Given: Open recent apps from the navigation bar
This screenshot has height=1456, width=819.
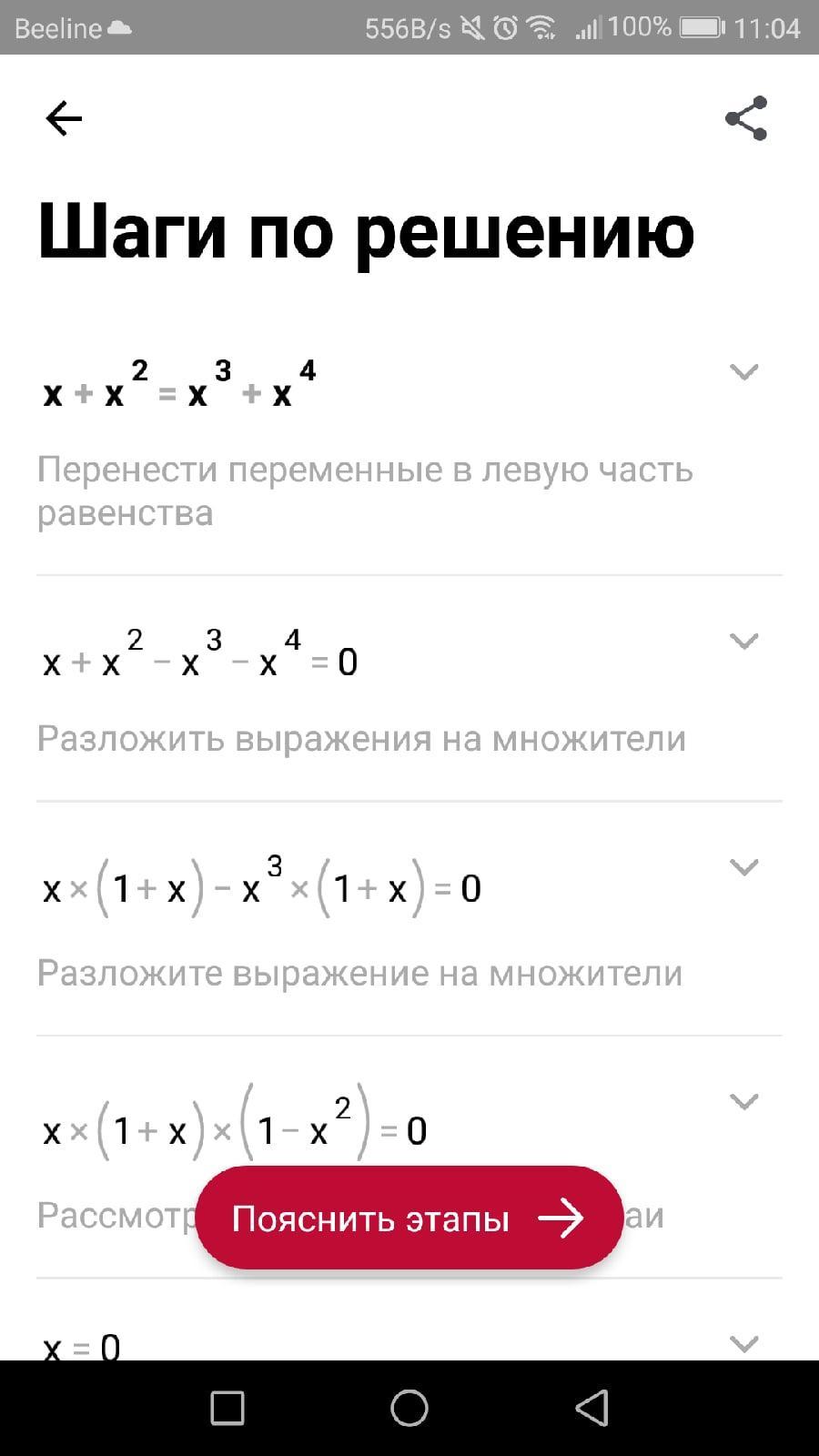Looking at the screenshot, I should click(227, 1408).
